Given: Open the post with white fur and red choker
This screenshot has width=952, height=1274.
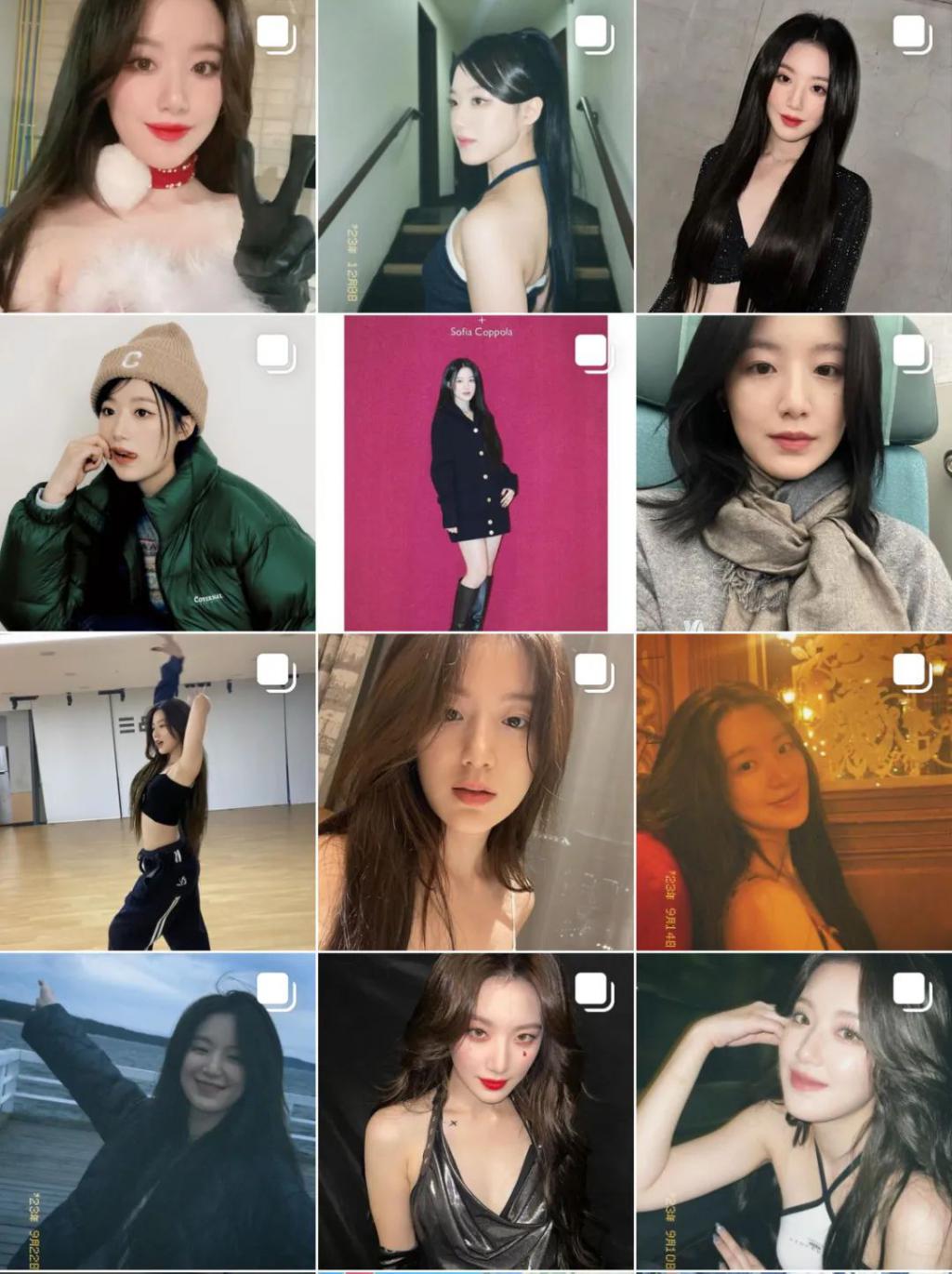Looking at the screenshot, I should pyautogui.click(x=157, y=156).
